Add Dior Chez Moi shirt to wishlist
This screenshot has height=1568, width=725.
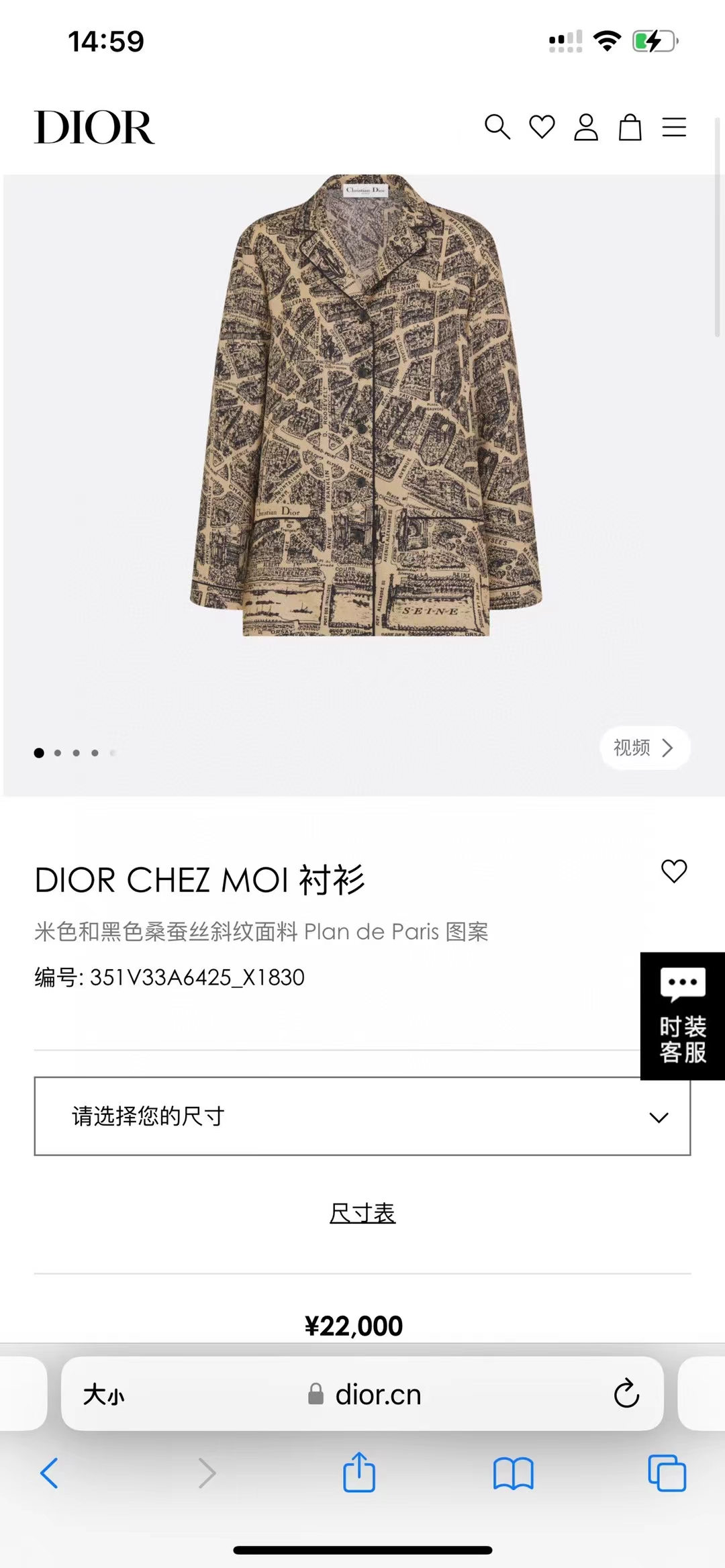pos(674,871)
